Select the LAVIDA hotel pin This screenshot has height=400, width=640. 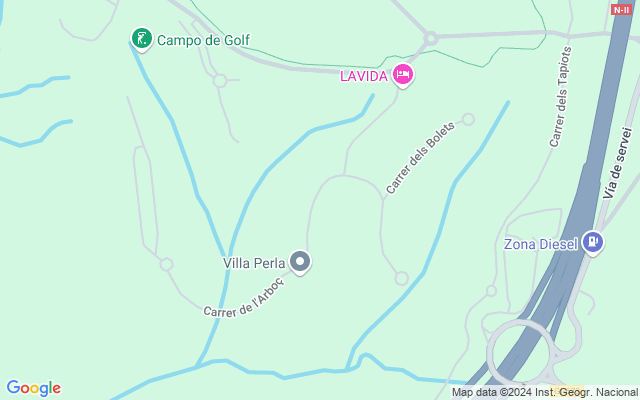pos(403,74)
